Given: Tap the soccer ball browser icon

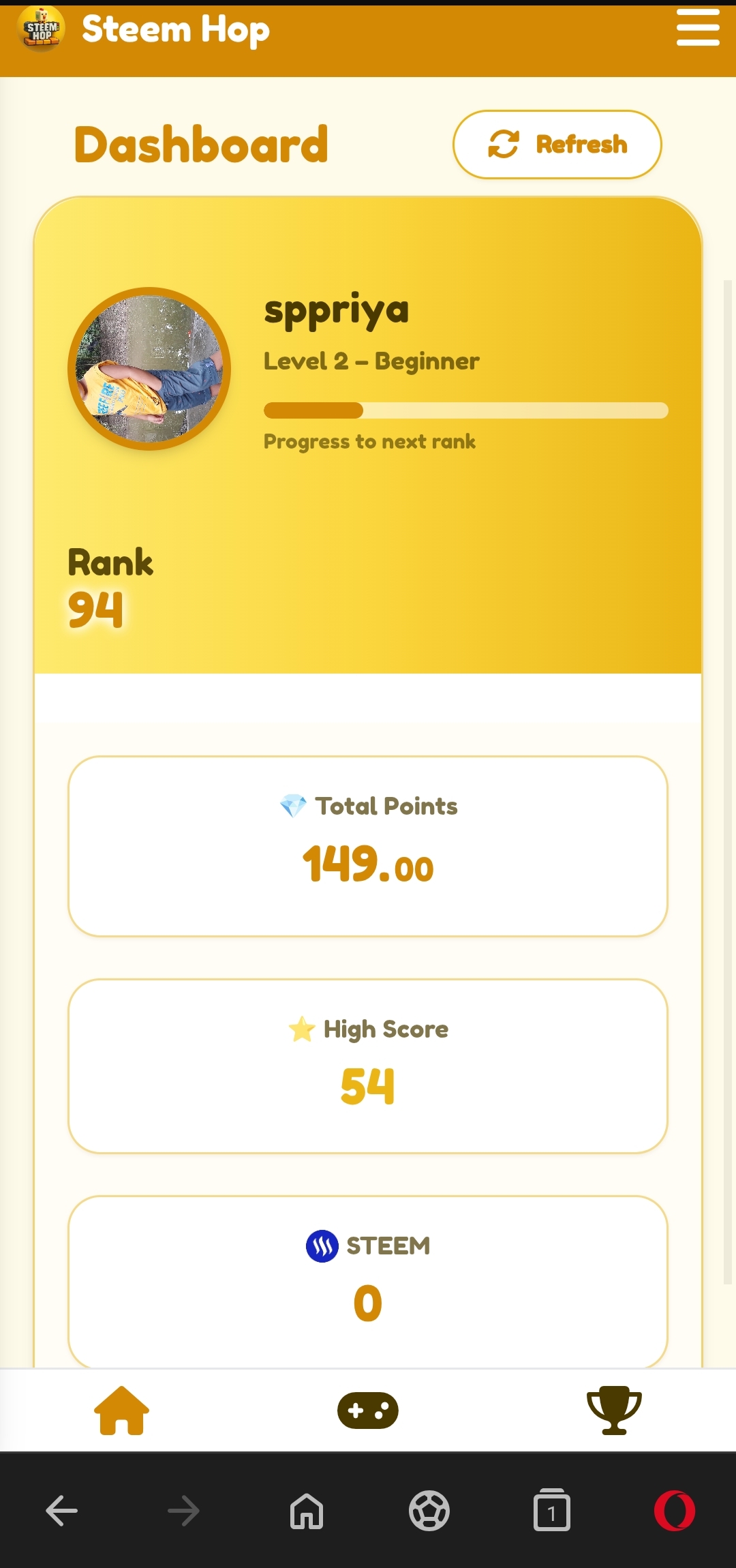Looking at the screenshot, I should click(x=429, y=1511).
